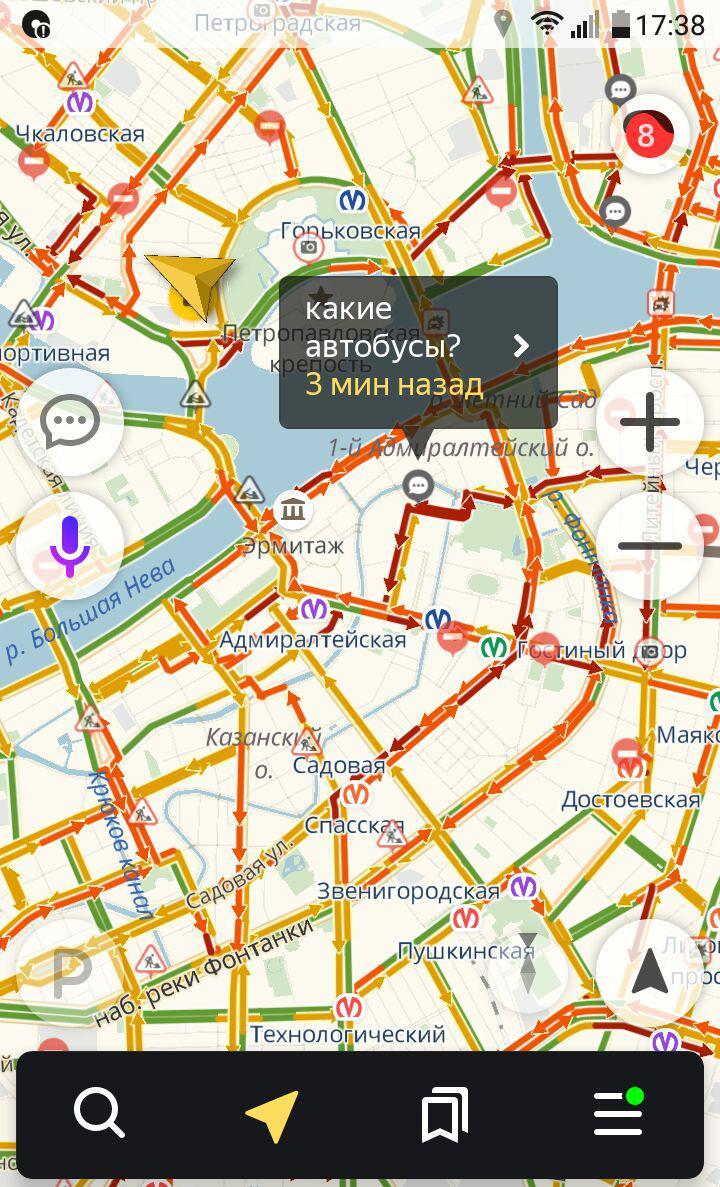
Task: Open road comment bubble near Литейный
Action: tap(615, 211)
